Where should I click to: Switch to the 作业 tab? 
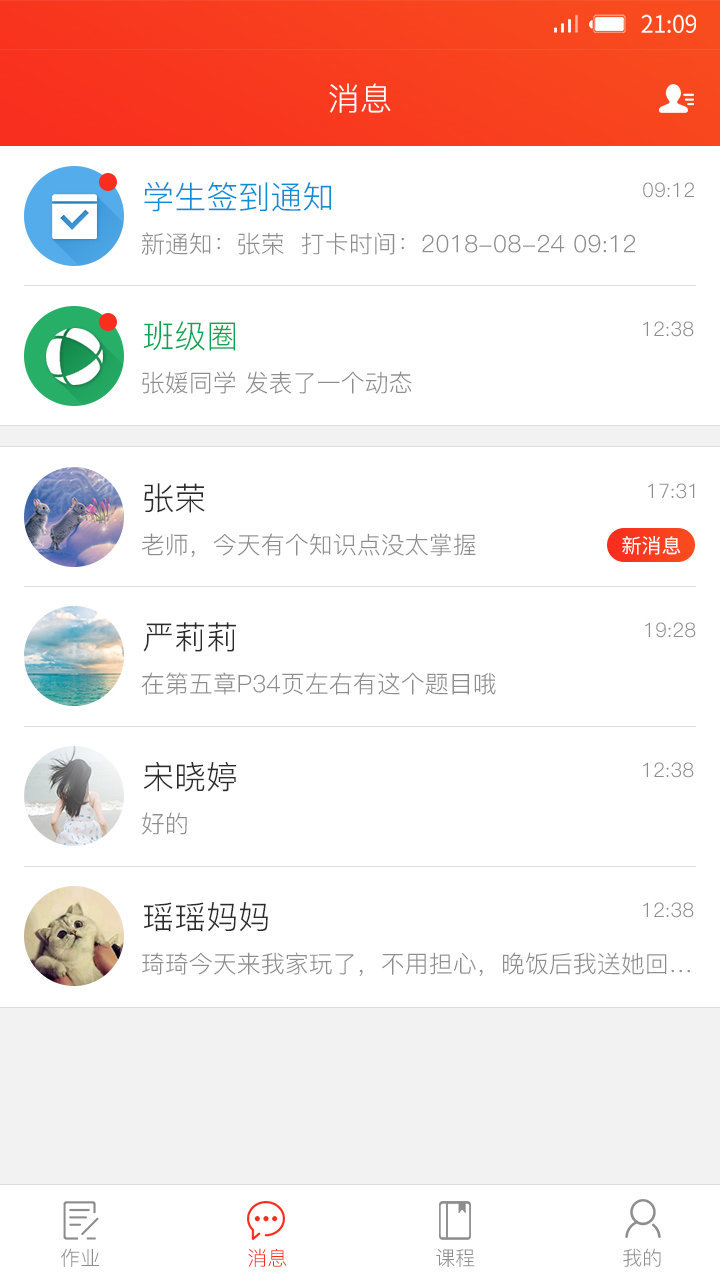(80, 1233)
